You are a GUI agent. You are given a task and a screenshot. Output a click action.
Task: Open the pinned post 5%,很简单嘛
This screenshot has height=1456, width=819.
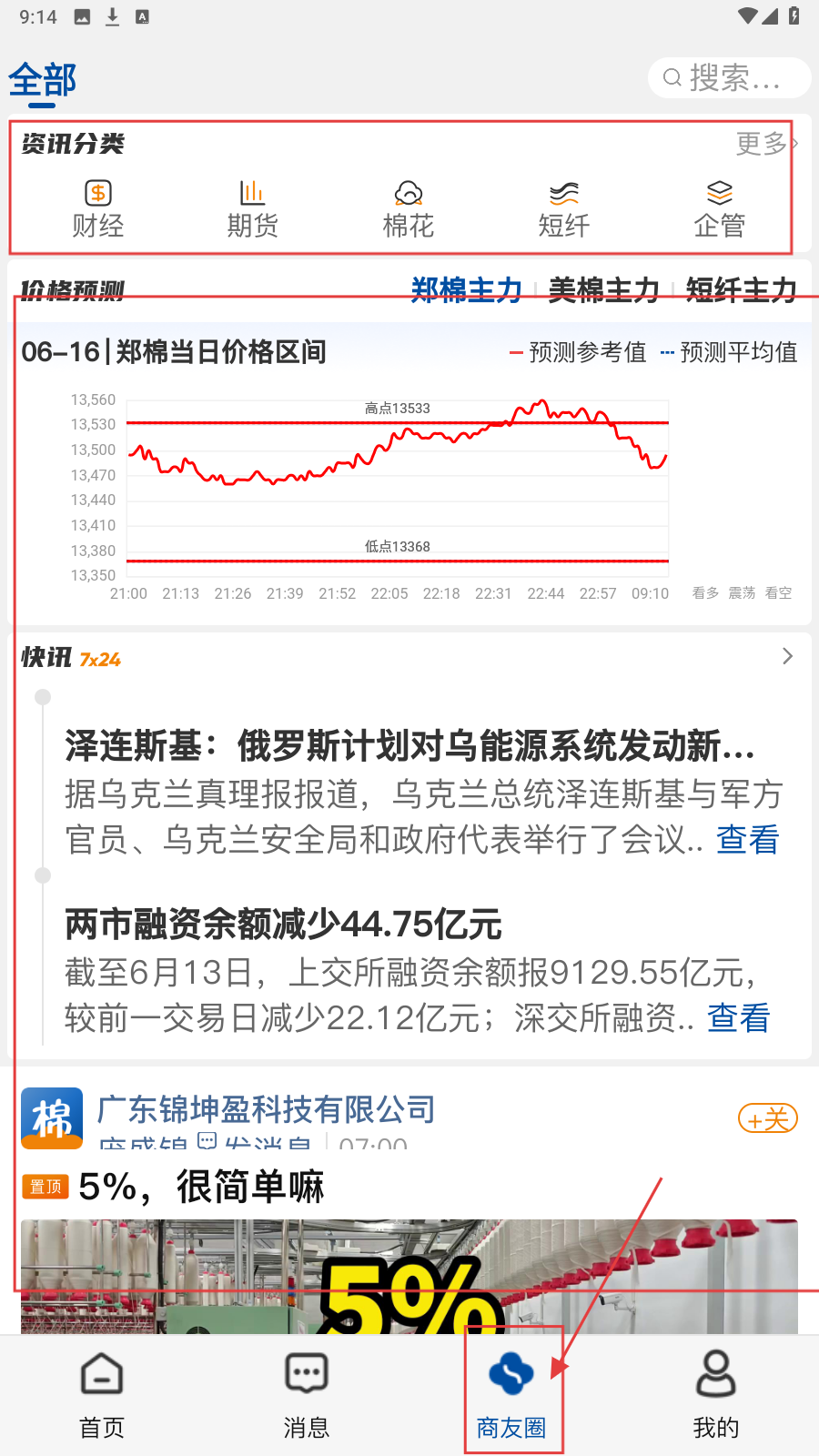[201, 1187]
